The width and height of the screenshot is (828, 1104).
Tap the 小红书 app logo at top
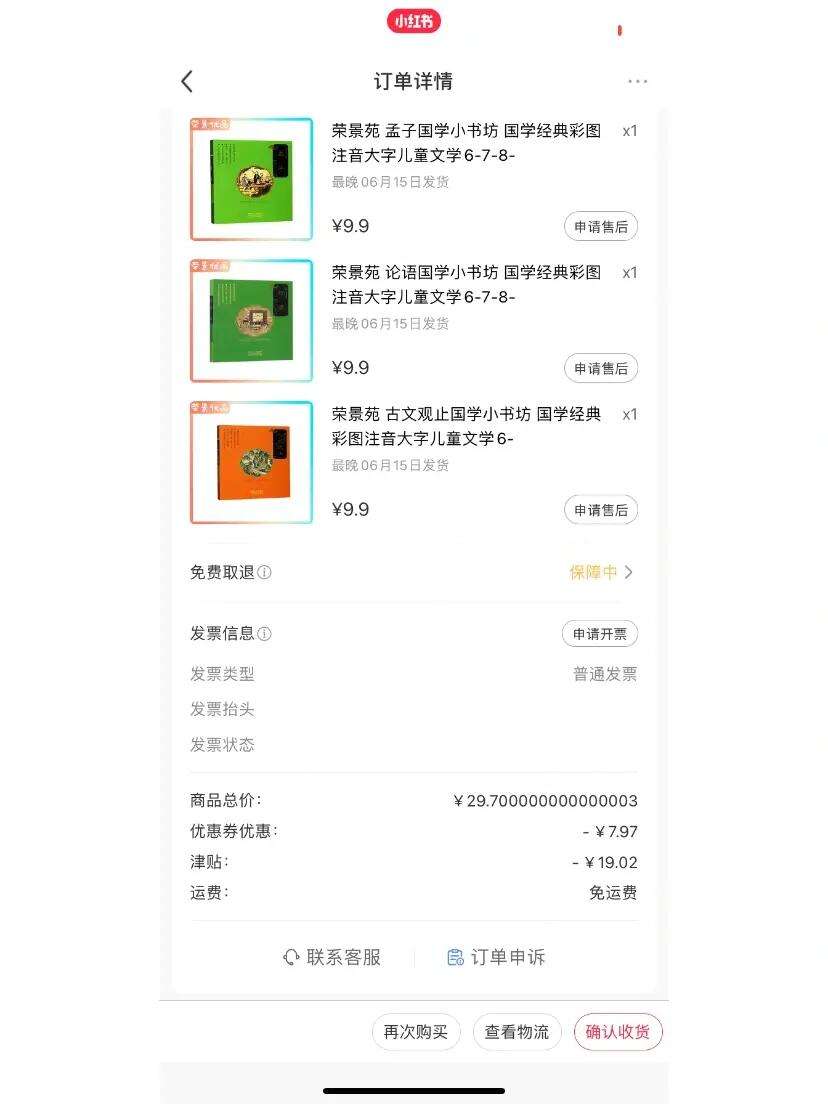(414, 20)
